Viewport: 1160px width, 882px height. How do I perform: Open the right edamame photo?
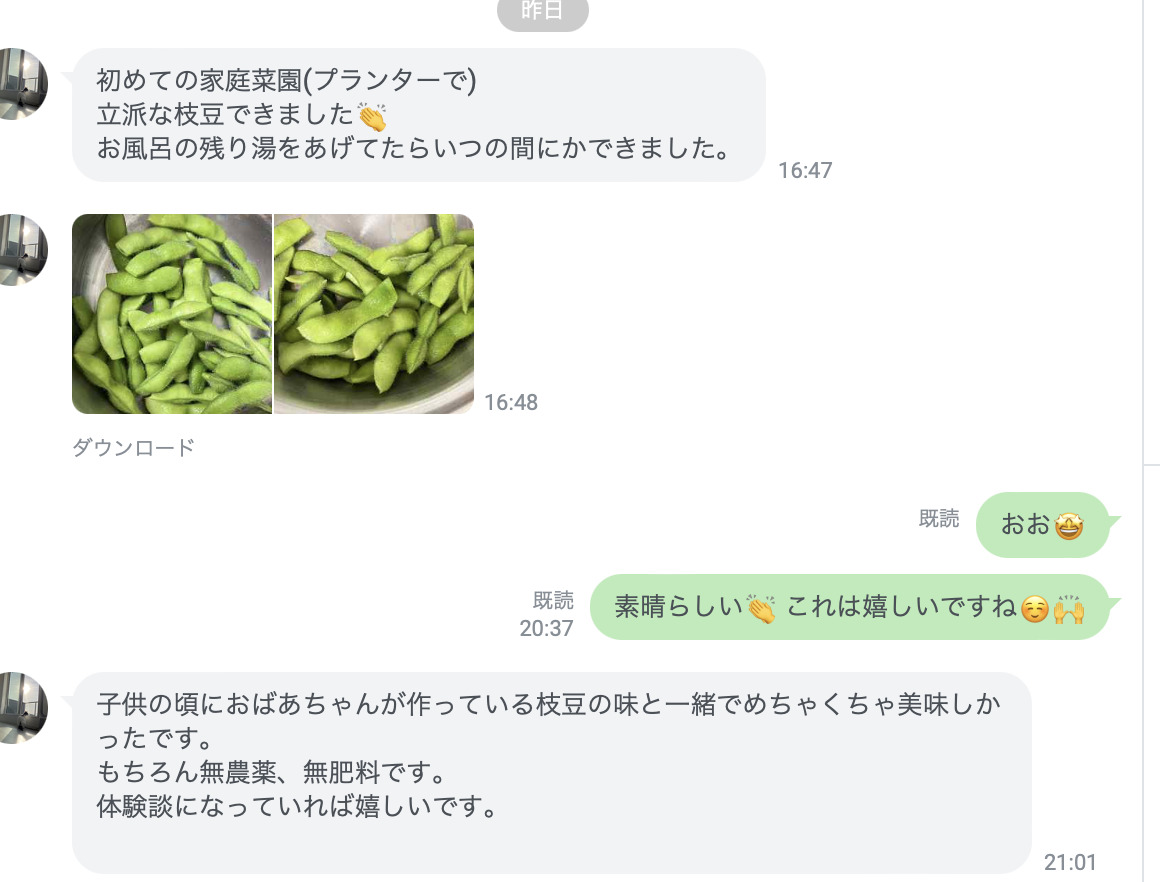pyautogui.click(x=374, y=314)
